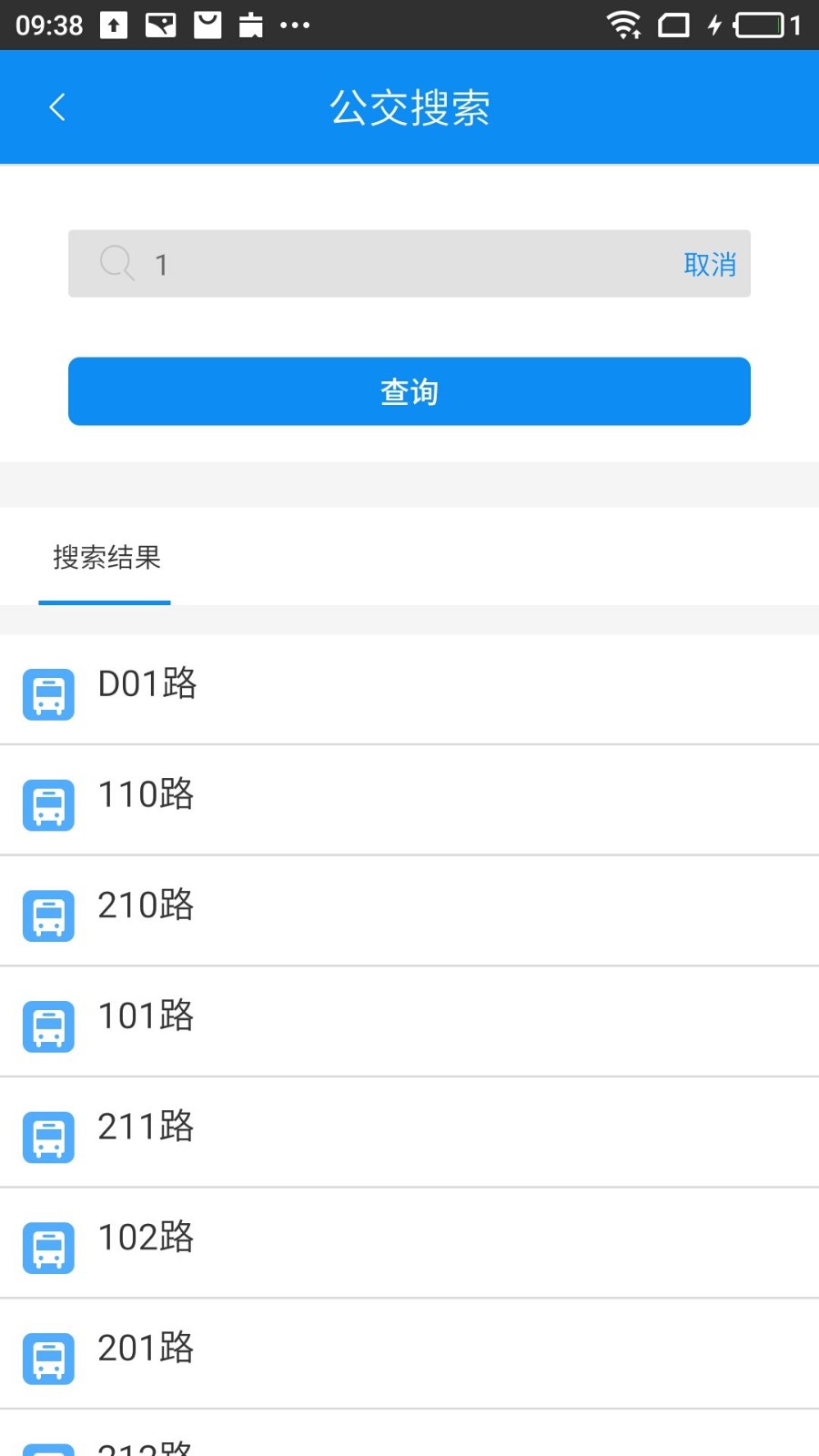Click the battery icon in the status bar
819x1456 pixels.
click(x=761, y=25)
